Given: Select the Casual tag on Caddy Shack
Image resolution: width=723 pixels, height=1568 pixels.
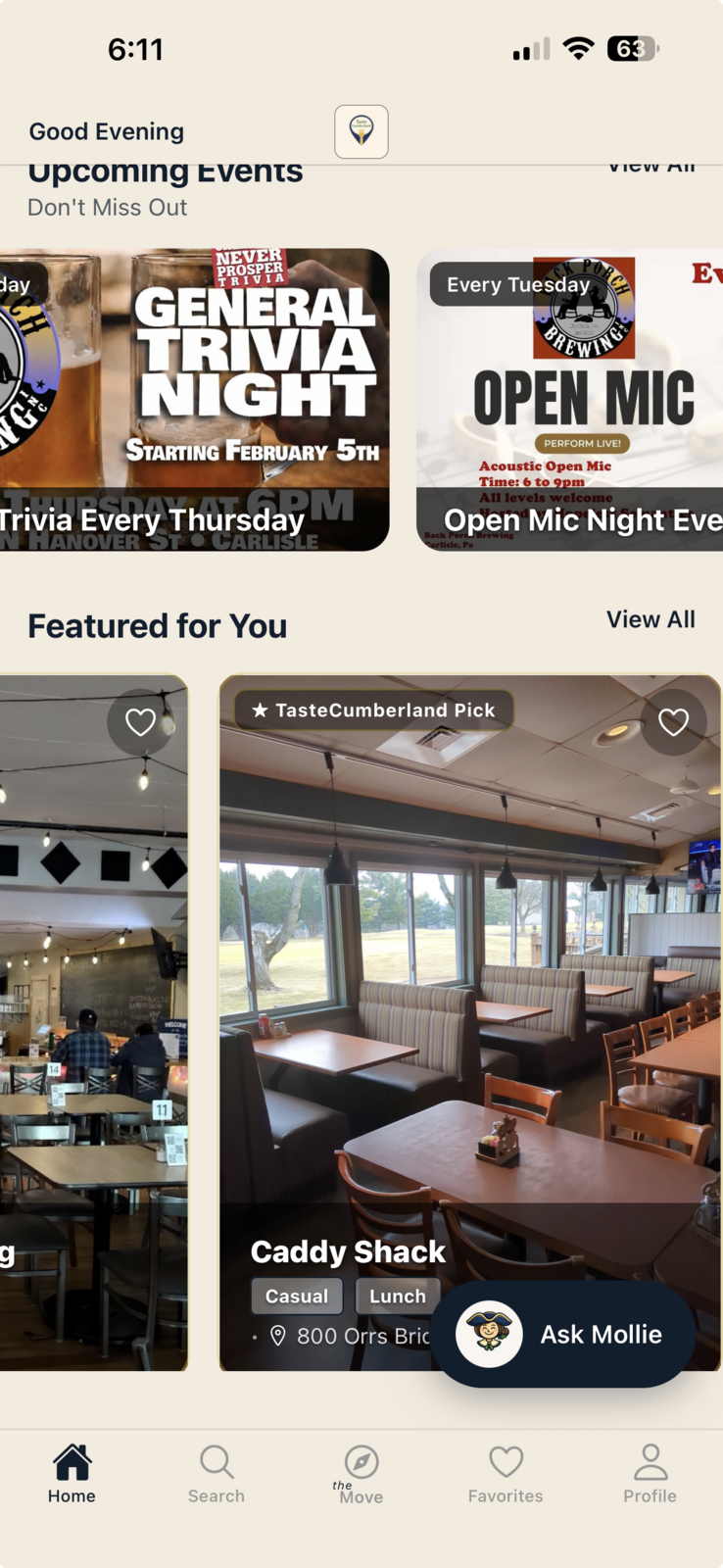Looking at the screenshot, I should click(297, 1296).
